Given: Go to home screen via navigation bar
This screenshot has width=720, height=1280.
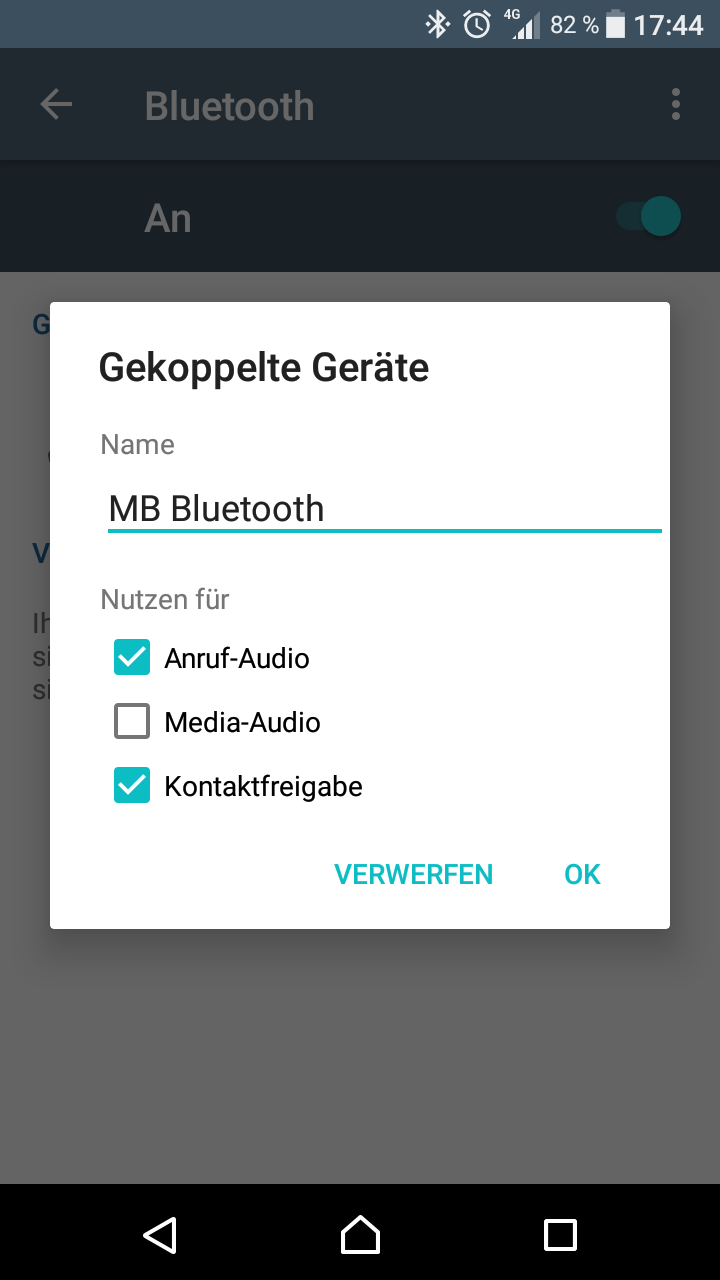Looking at the screenshot, I should tap(360, 1235).
